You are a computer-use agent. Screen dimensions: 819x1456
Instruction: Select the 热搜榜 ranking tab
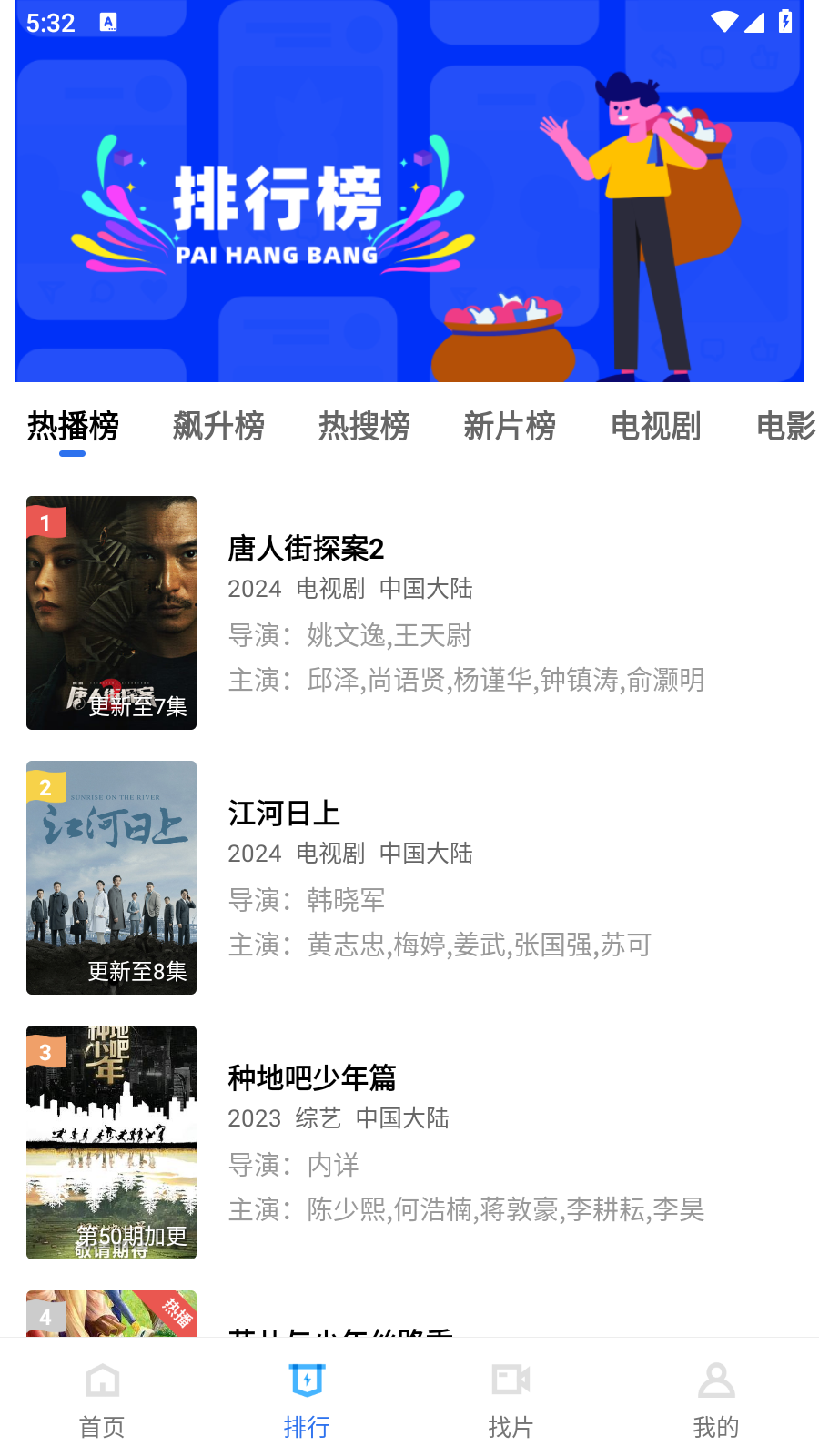tap(364, 426)
